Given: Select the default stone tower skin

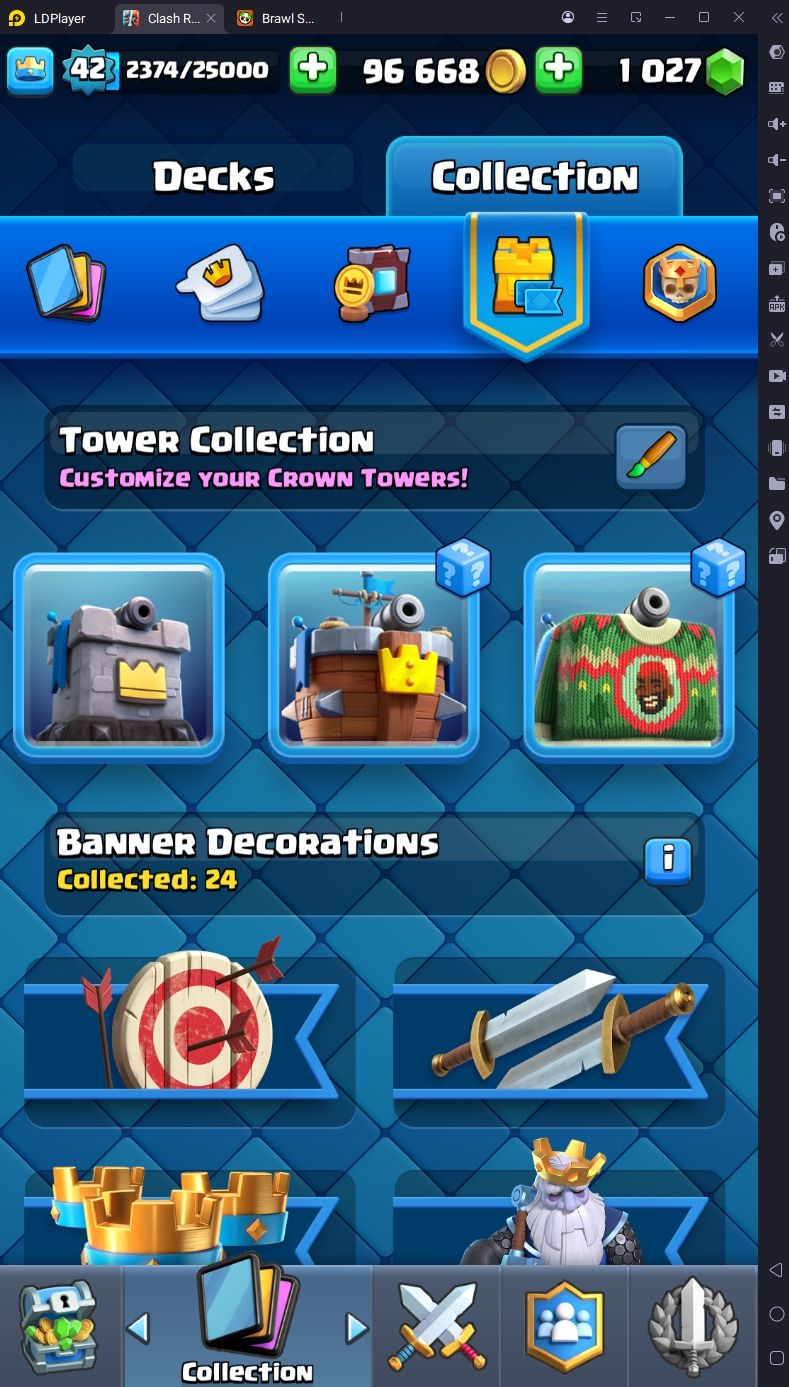Looking at the screenshot, I should pos(119,656).
